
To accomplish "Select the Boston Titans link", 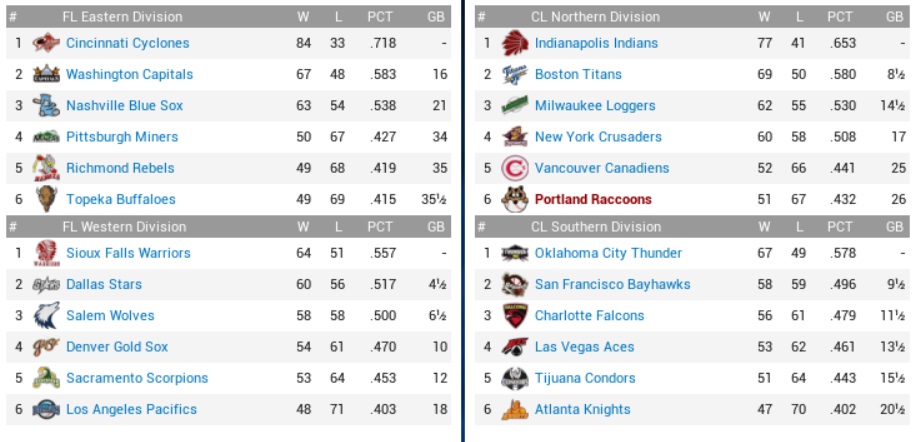I will pyautogui.click(x=578, y=74).
